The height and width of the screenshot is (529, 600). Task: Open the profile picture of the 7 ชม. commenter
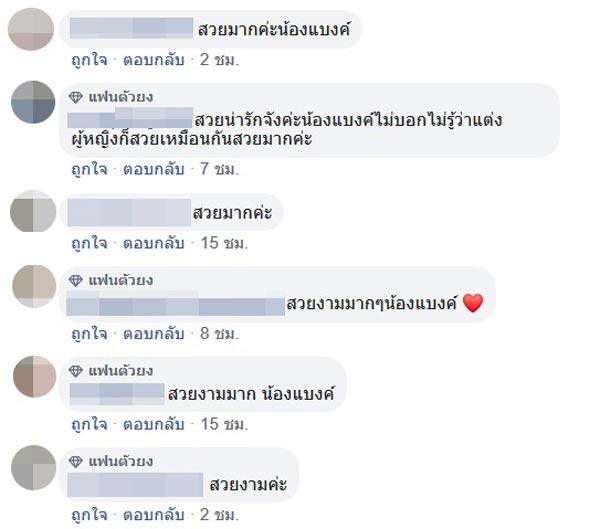[x=33, y=103]
